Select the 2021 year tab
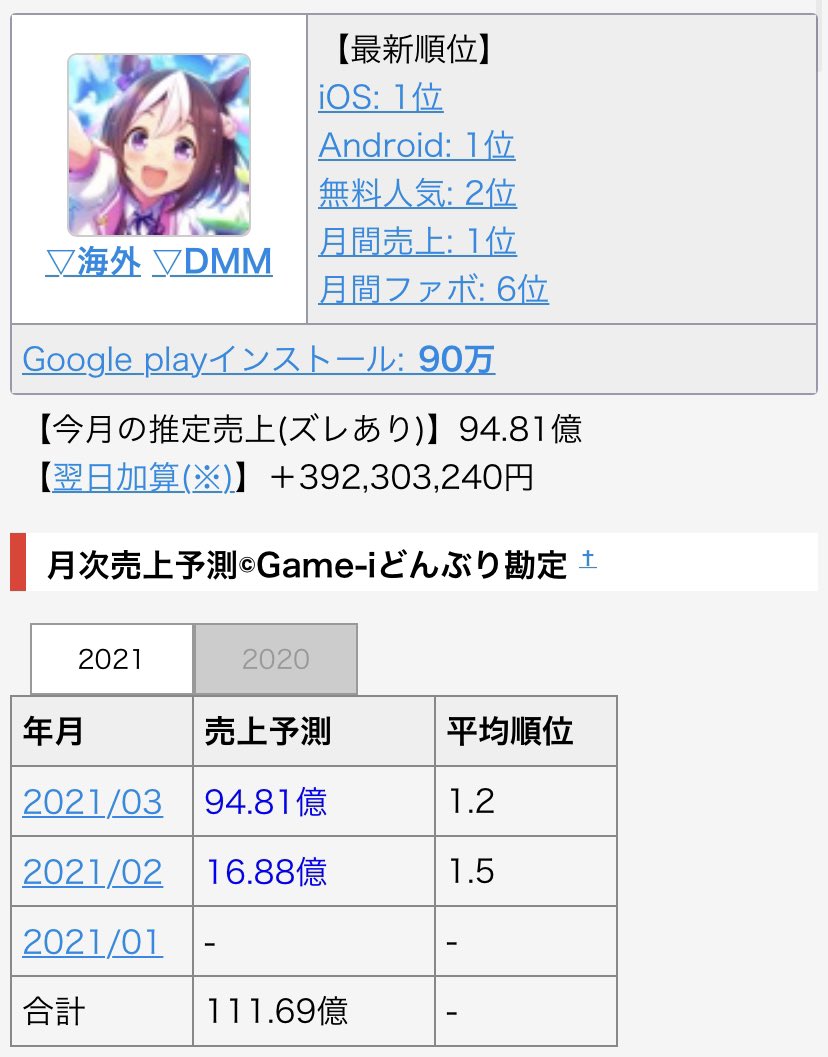Image resolution: width=828 pixels, height=1057 pixels. (x=110, y=658)
